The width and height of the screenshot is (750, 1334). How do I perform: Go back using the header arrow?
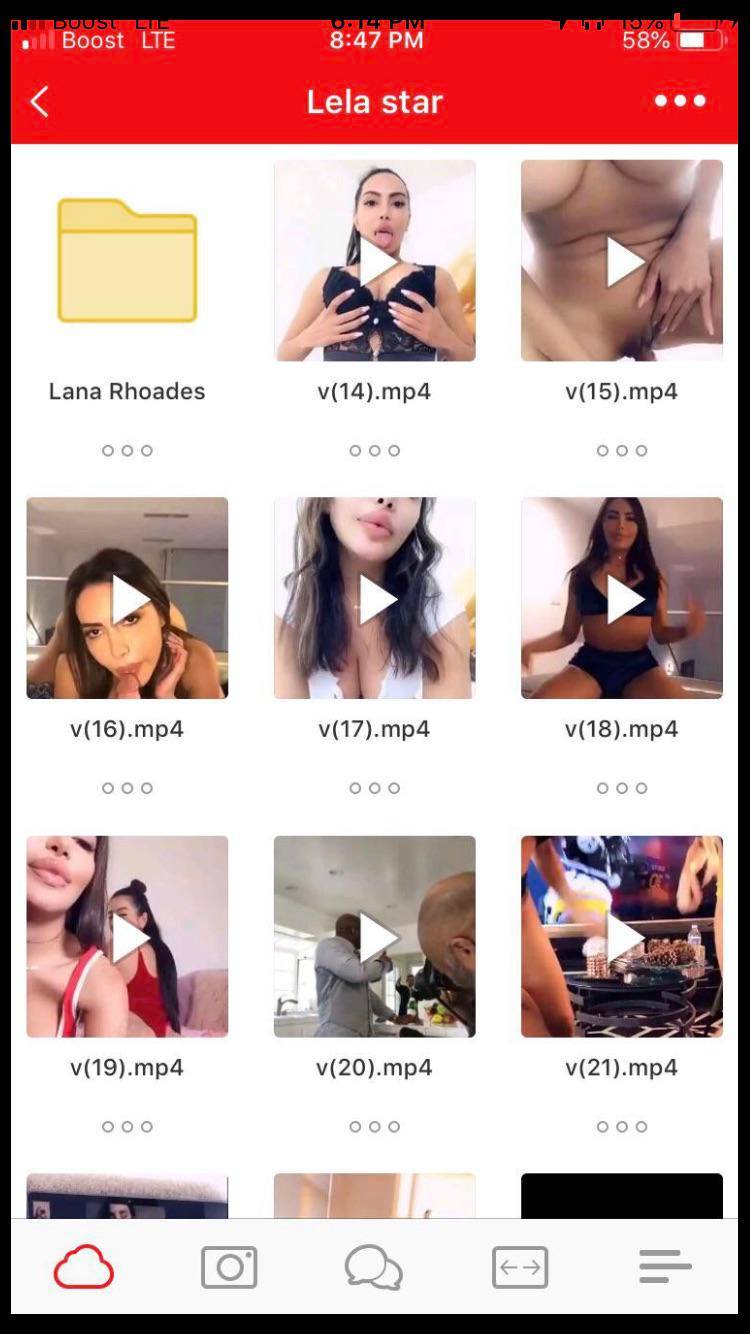click(40, 101)
